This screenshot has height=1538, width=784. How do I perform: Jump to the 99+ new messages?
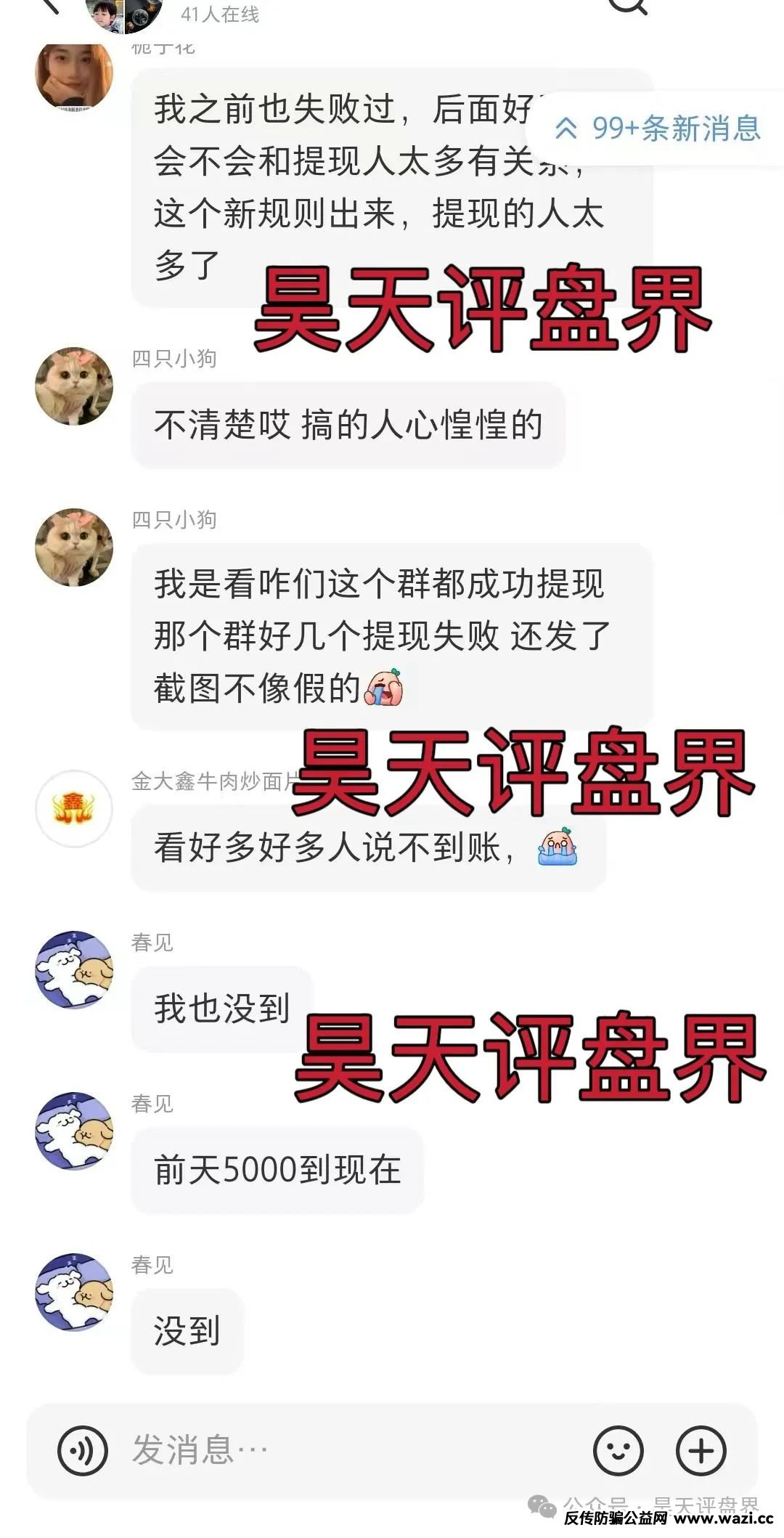click(658, 129)
